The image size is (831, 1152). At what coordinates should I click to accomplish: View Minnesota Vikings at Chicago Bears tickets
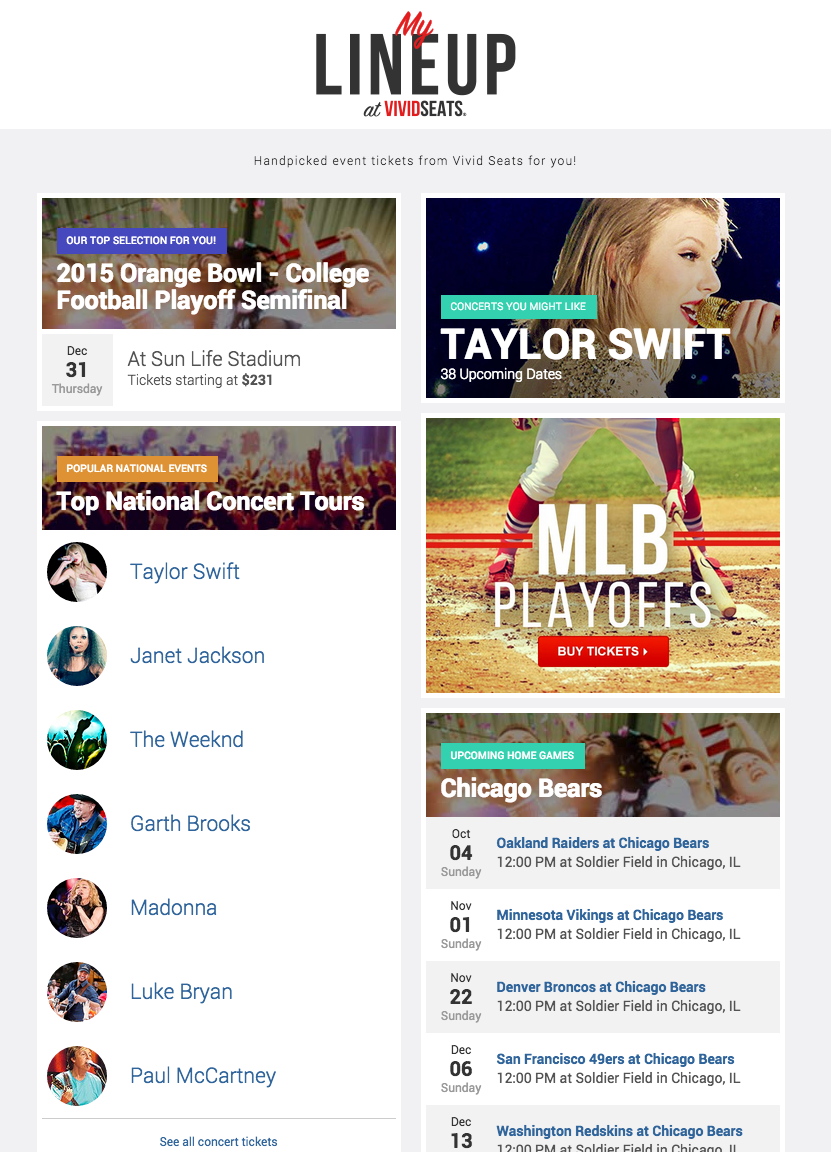coord(609,915)
